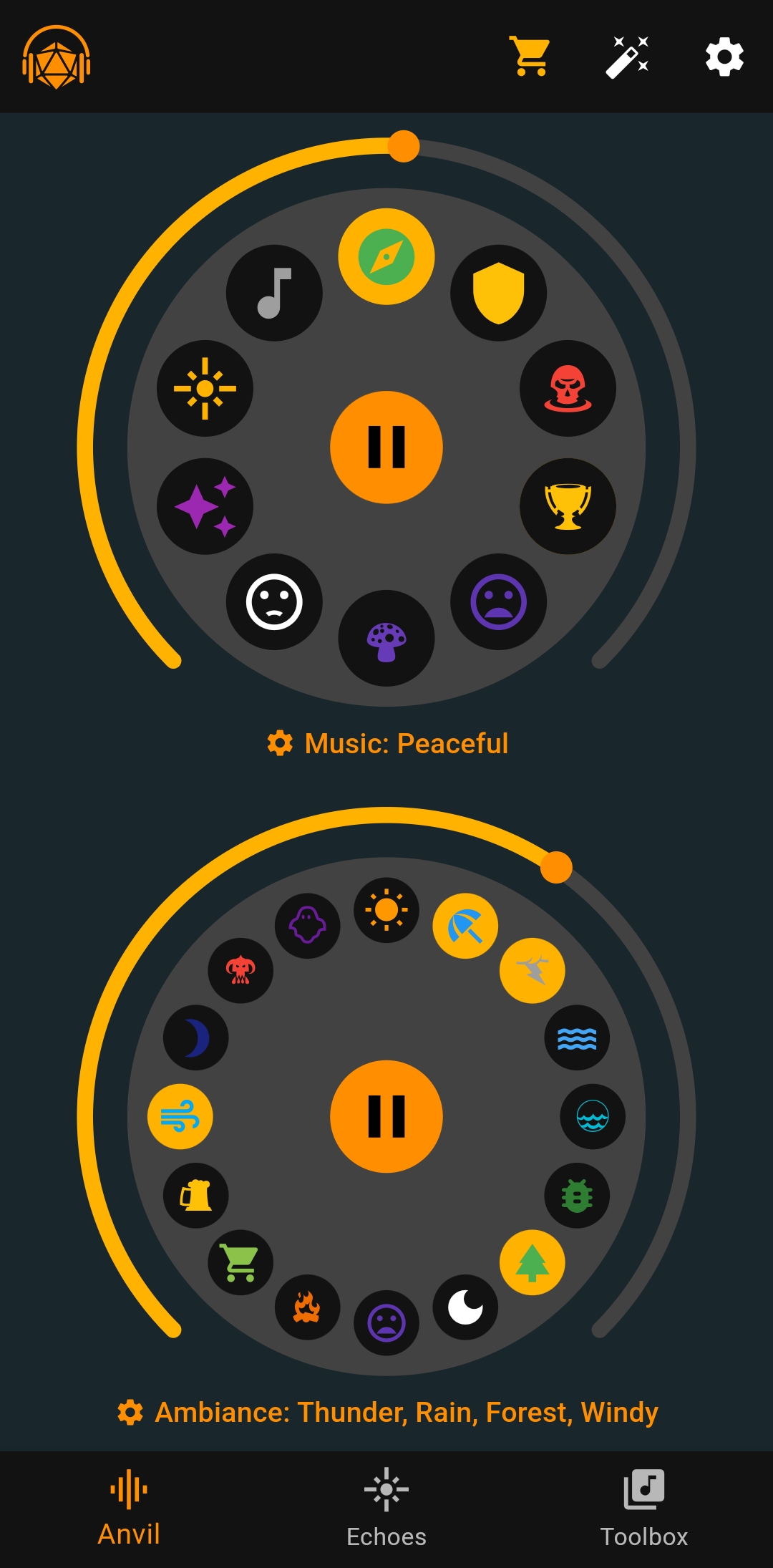
Task: Pause the music playback
Action: click(x=386, y=447)
